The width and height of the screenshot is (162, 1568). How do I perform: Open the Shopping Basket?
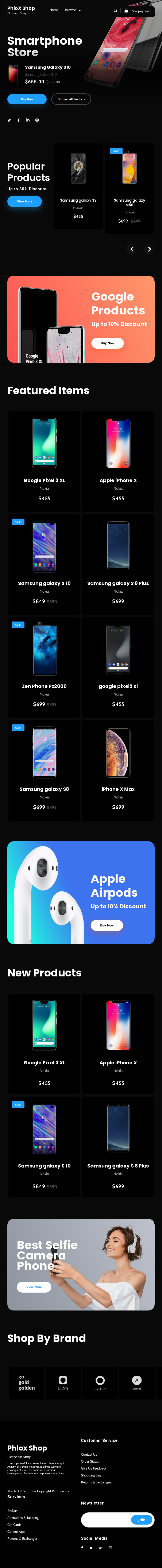(138, 10)
